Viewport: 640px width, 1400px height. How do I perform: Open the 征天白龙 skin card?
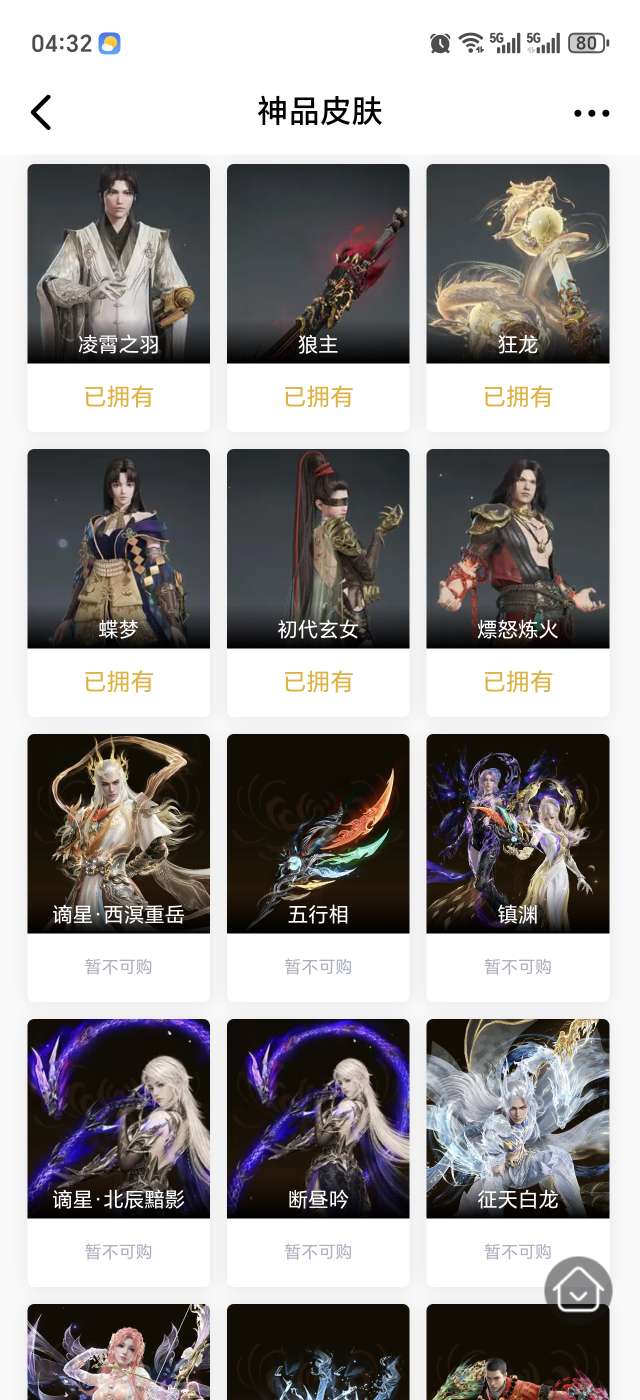tap(518, 1153)
